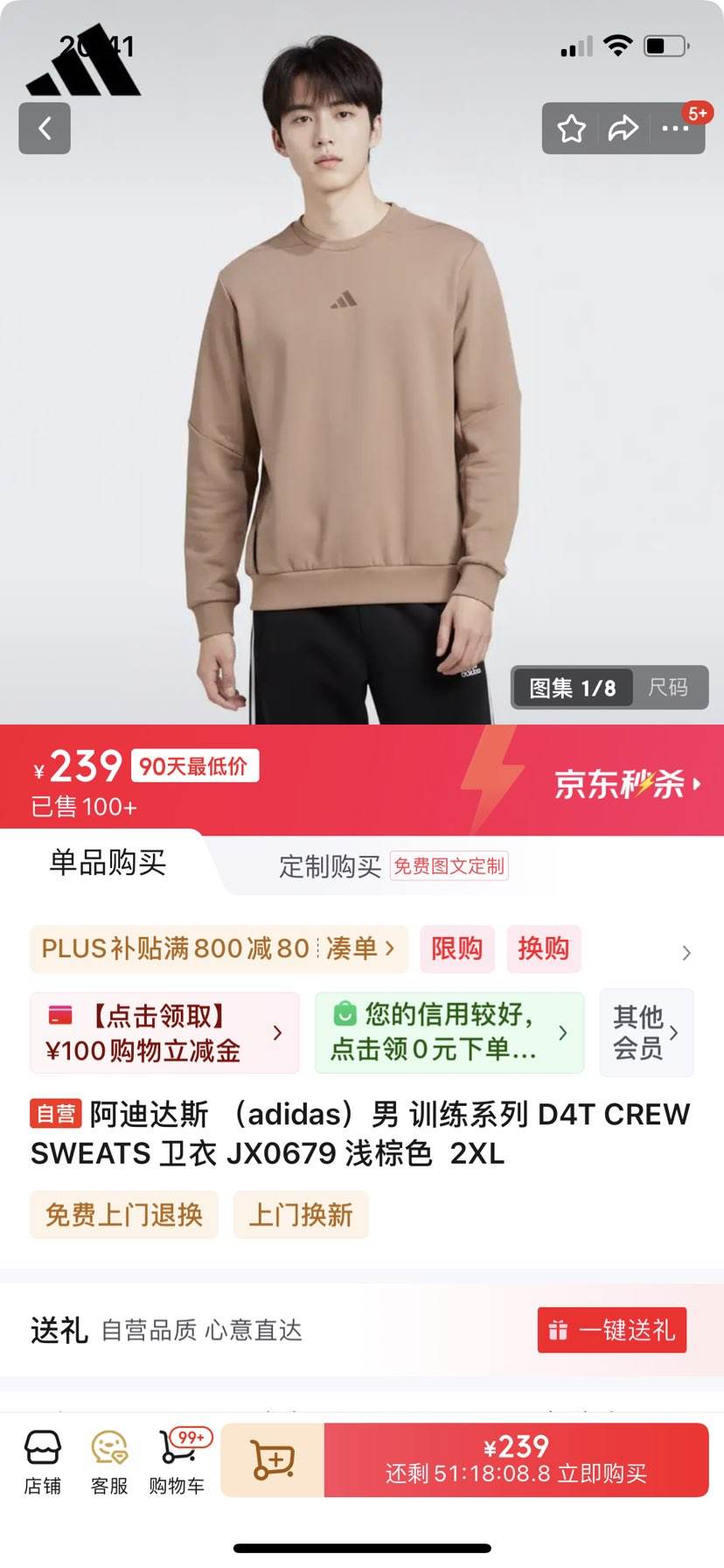724x1568 pixels.
Task: Switch to the 定制购买 tab
Action: pyautogui.click(x=328, y=865)
